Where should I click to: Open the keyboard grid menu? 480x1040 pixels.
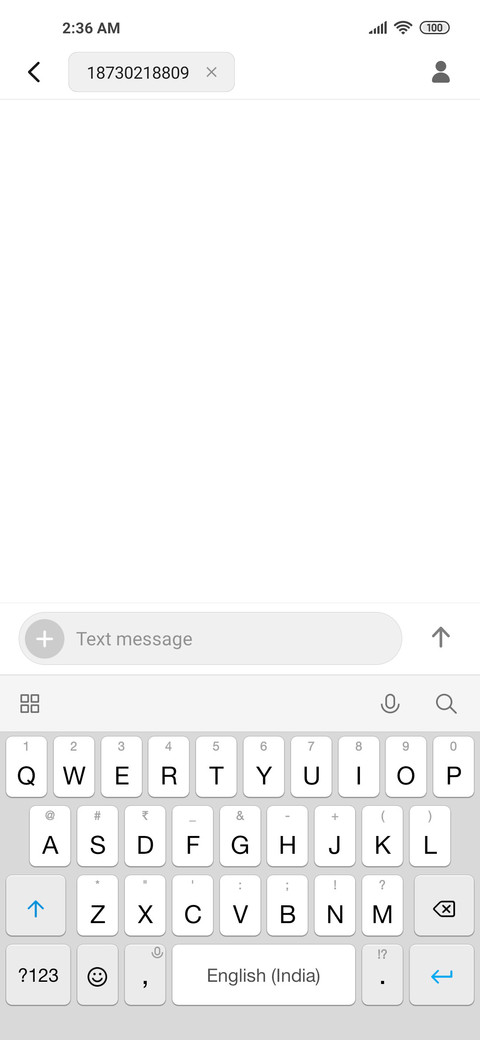(x=30, y=703)
